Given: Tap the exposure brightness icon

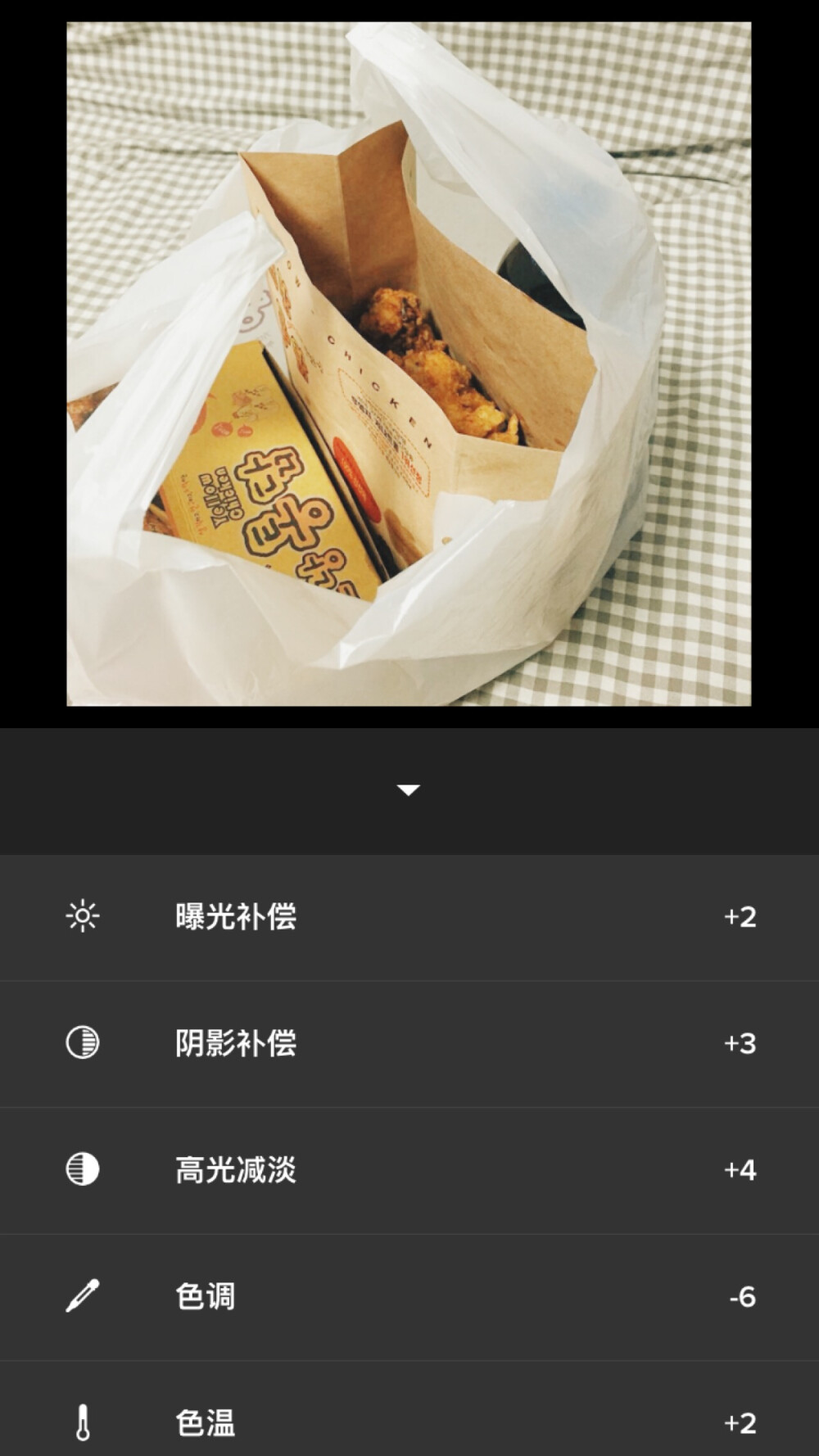Looking at the screenshot, I should coord(82,917).
